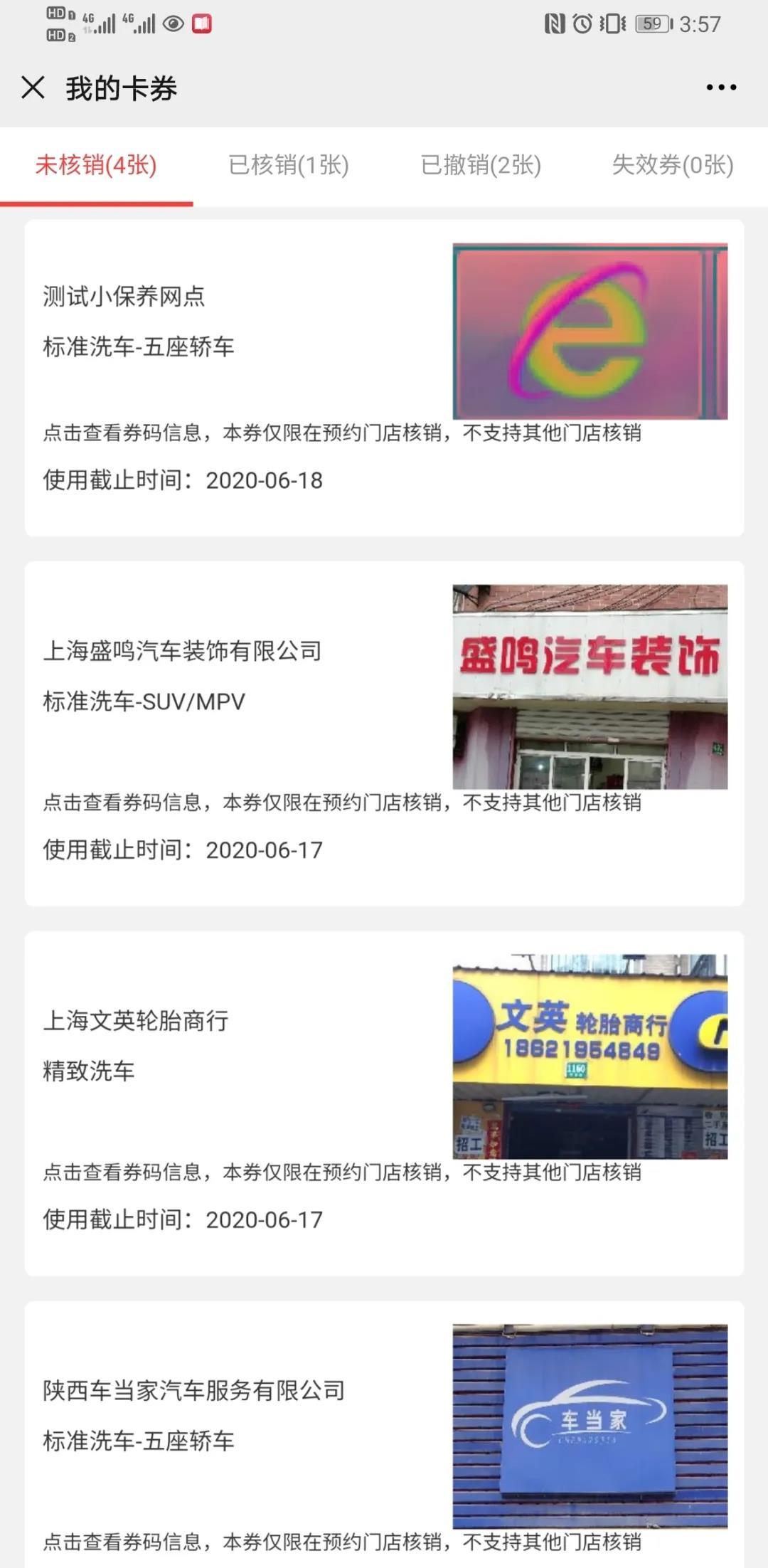Open the three-dot overflow menu

click(x=720, y=88)
